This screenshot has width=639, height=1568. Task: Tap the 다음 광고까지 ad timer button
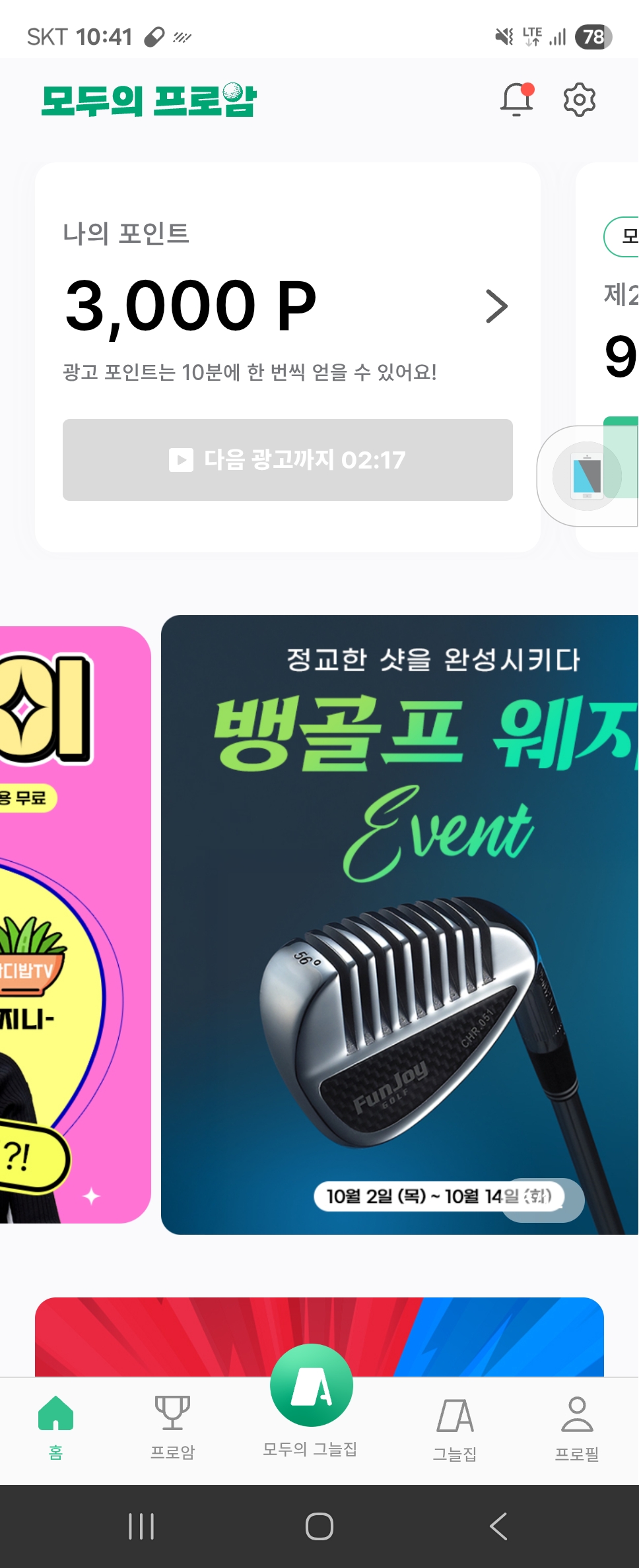[287, 460]
